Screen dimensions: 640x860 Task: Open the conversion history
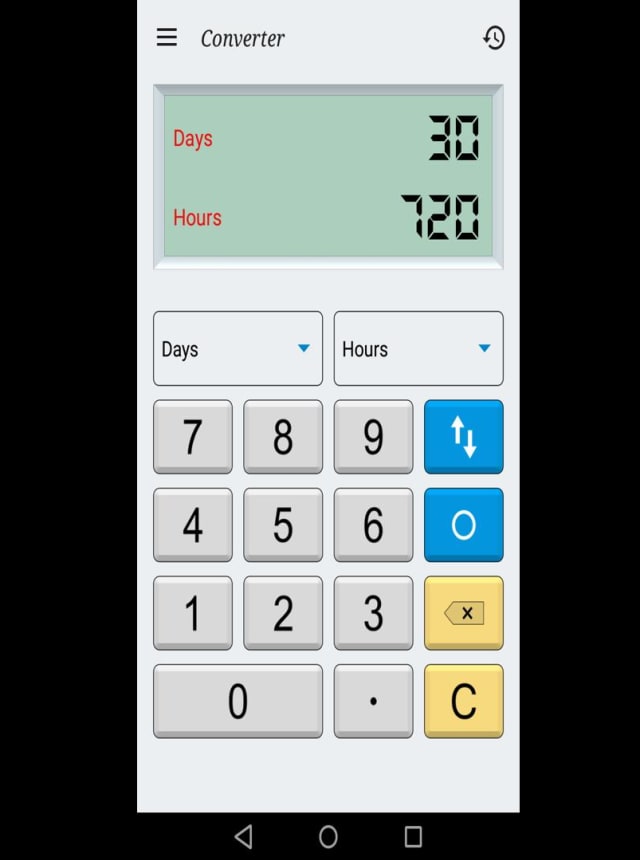[x=493, y=38]
